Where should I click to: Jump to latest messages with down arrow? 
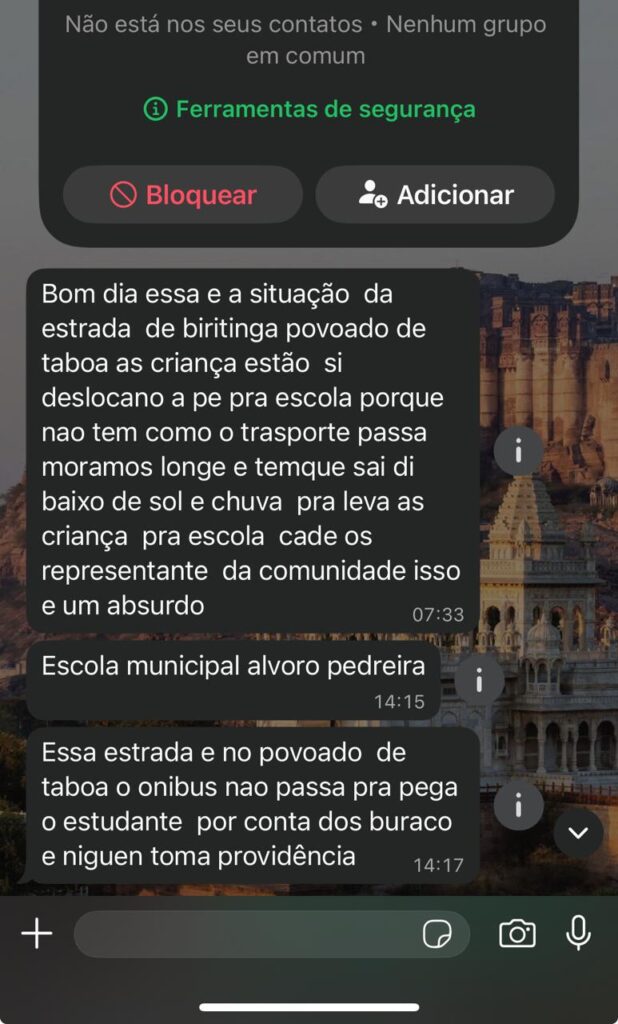click(x=578, y=833)
